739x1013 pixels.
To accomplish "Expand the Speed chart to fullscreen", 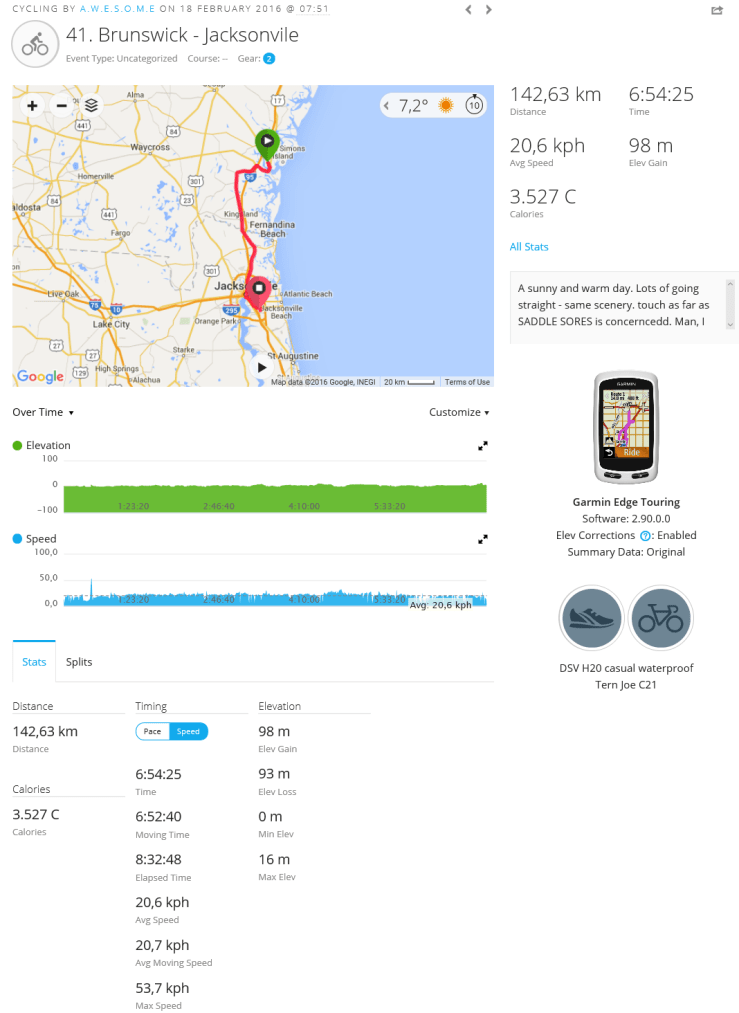I will coord(483,539).
